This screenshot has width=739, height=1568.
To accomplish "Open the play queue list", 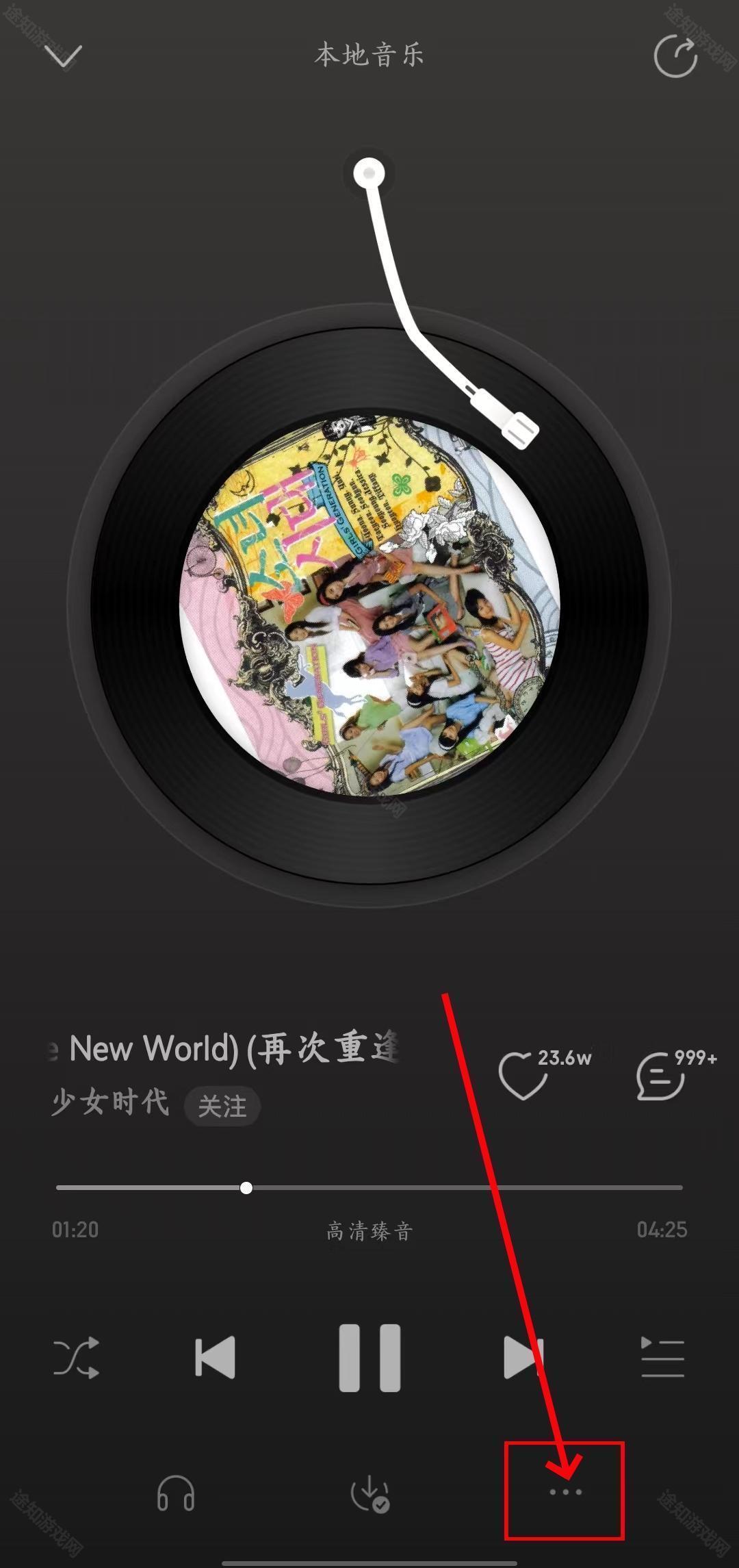I will (662, 1357).
